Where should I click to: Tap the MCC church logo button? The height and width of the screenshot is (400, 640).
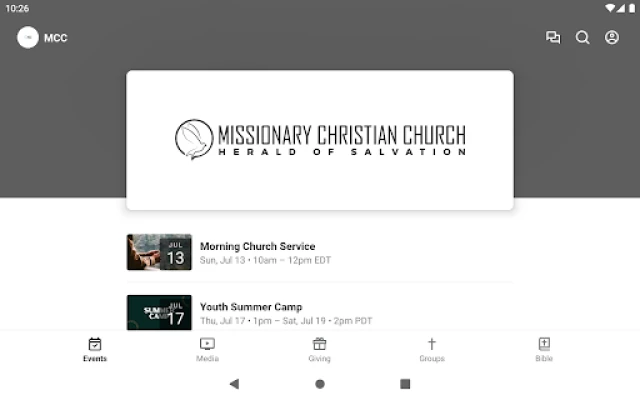28,38
